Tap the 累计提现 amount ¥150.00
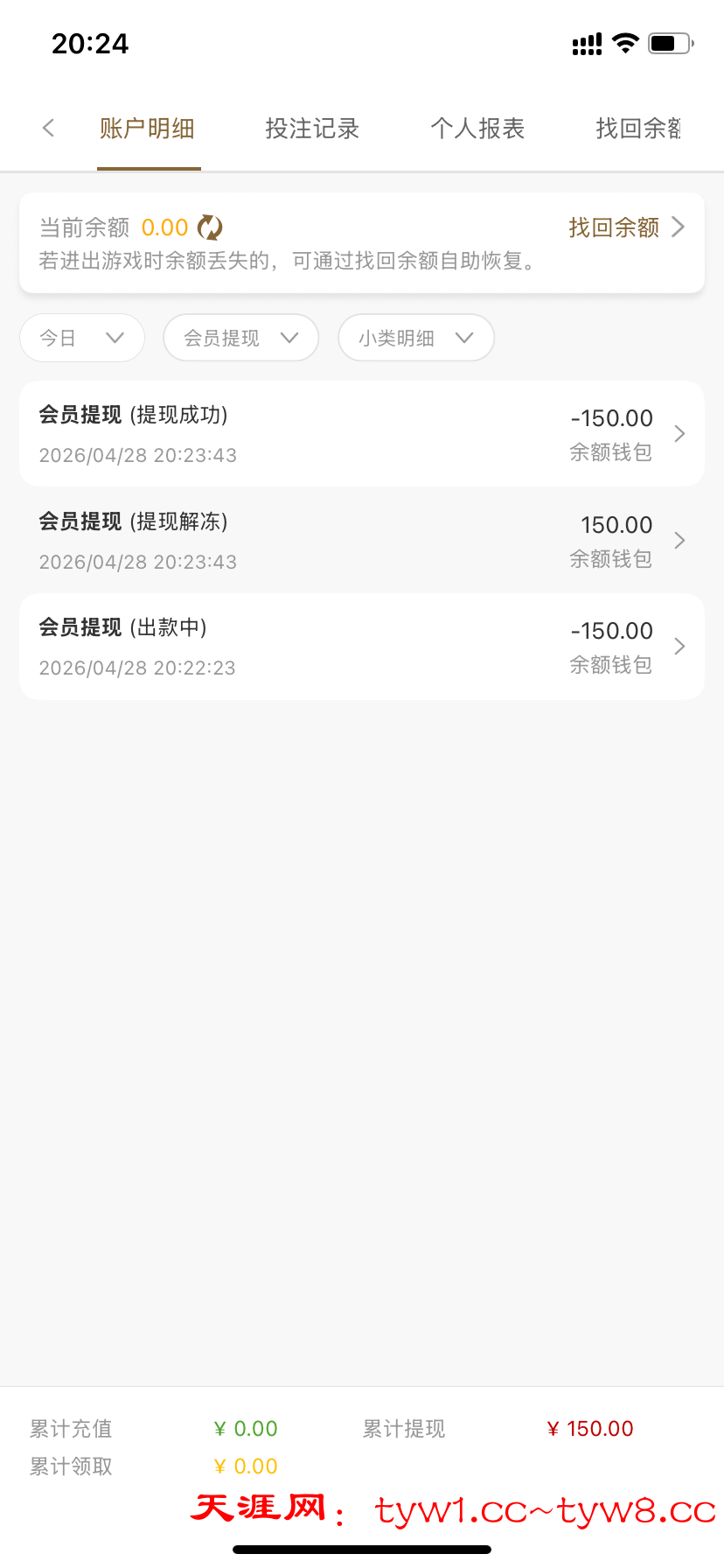Viewport: 724px width, 1568px height. [590, 1428]
